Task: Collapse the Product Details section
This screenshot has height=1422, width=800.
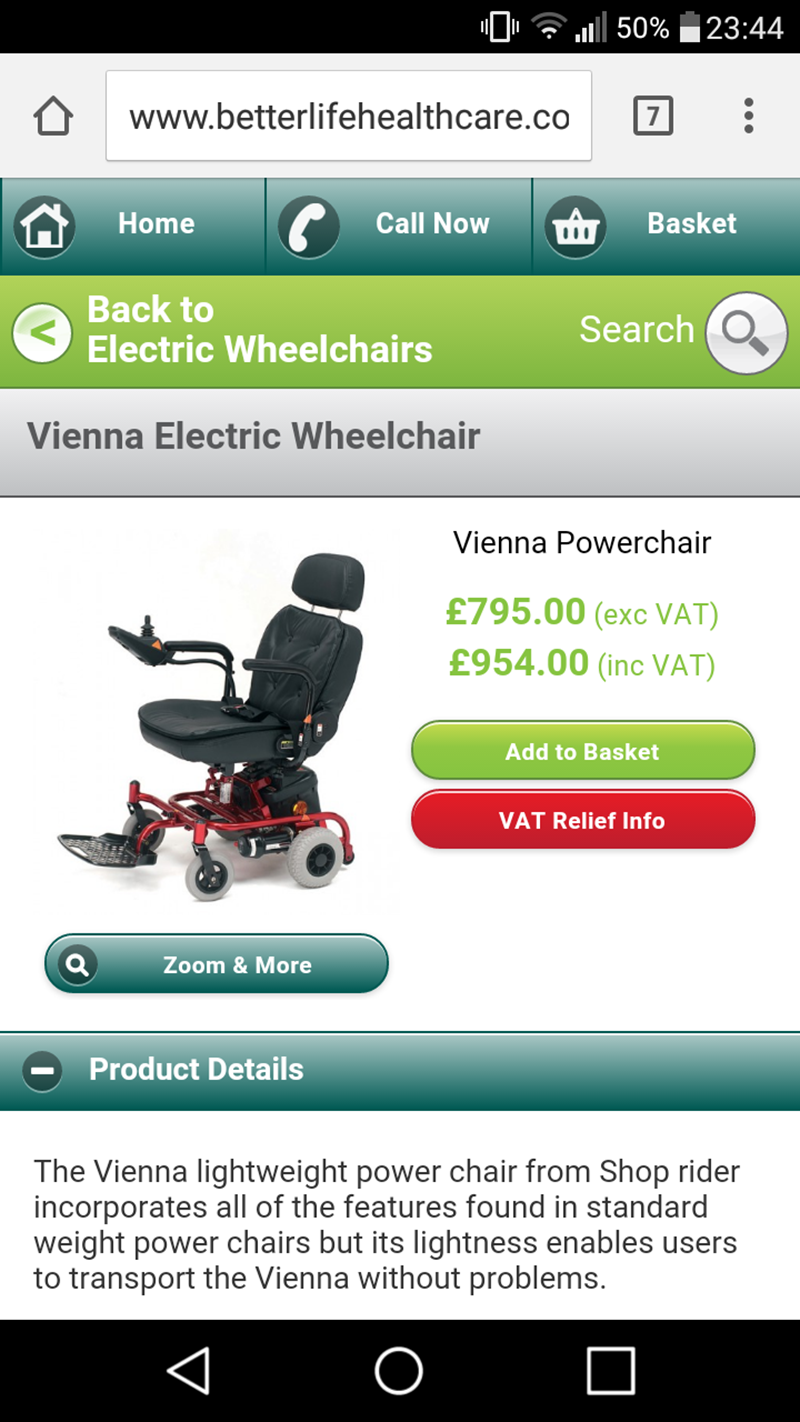Action: point(42,1070)
